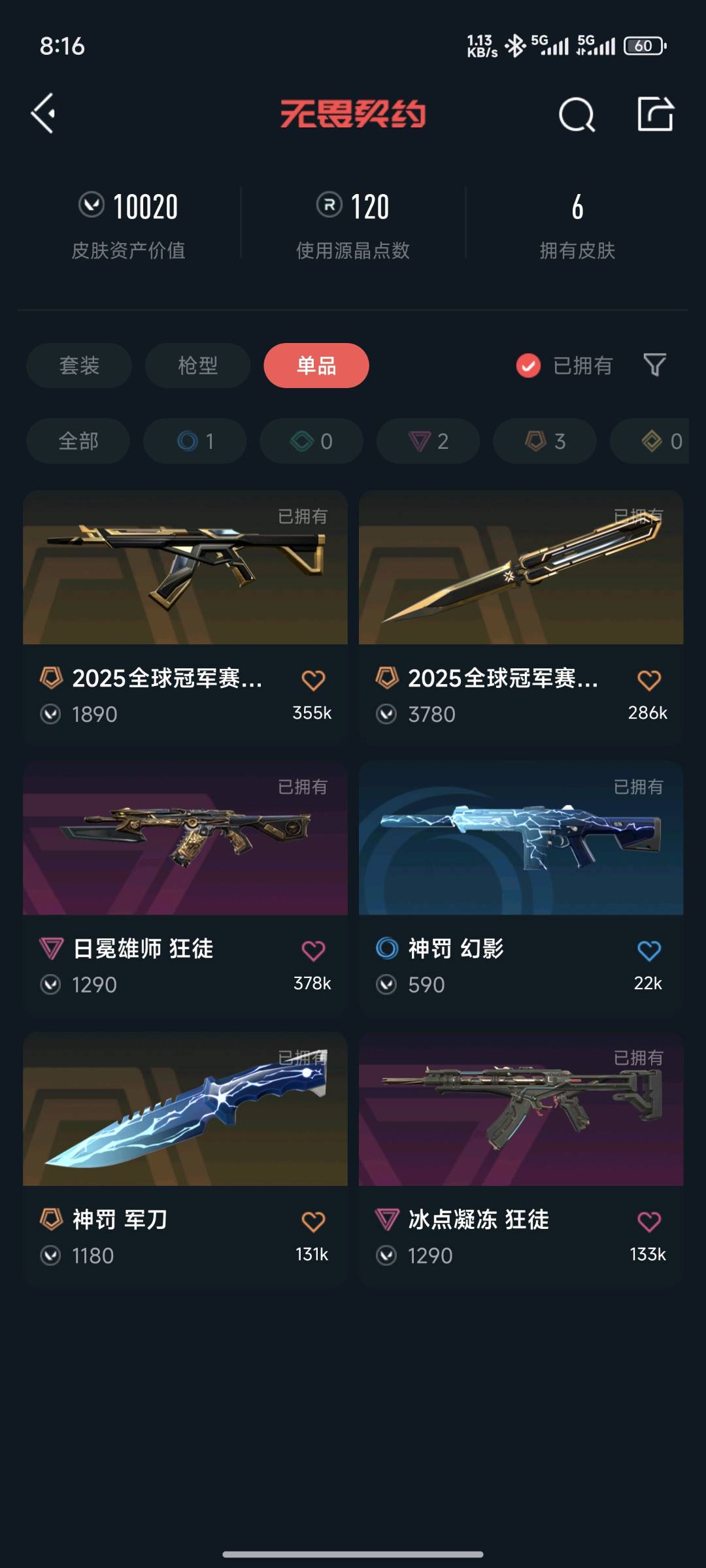Switch to the 套装 tab

tap(79, 365)
